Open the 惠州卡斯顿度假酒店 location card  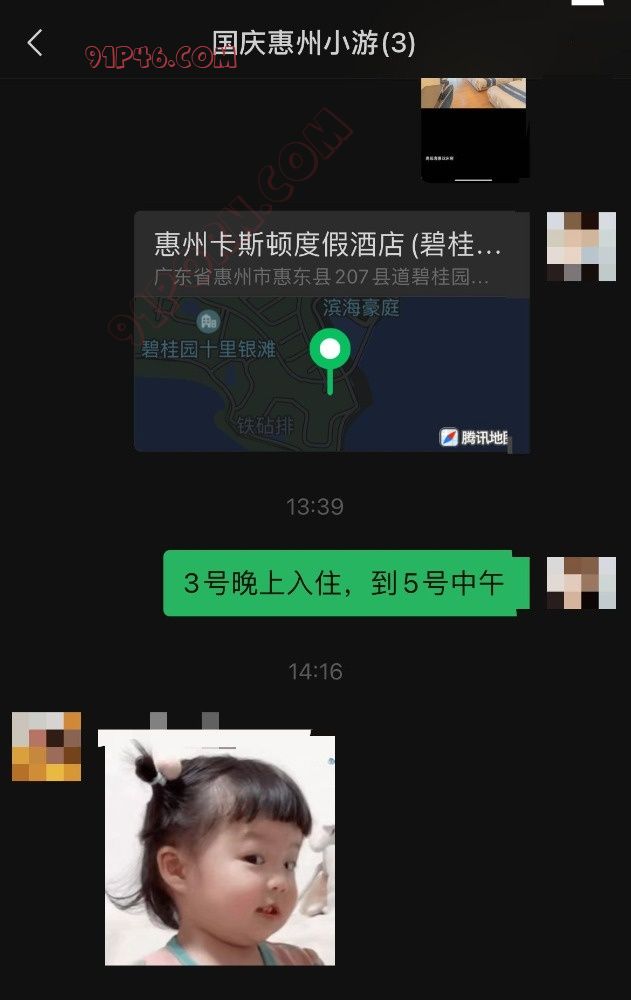click(x=331, y=331)
